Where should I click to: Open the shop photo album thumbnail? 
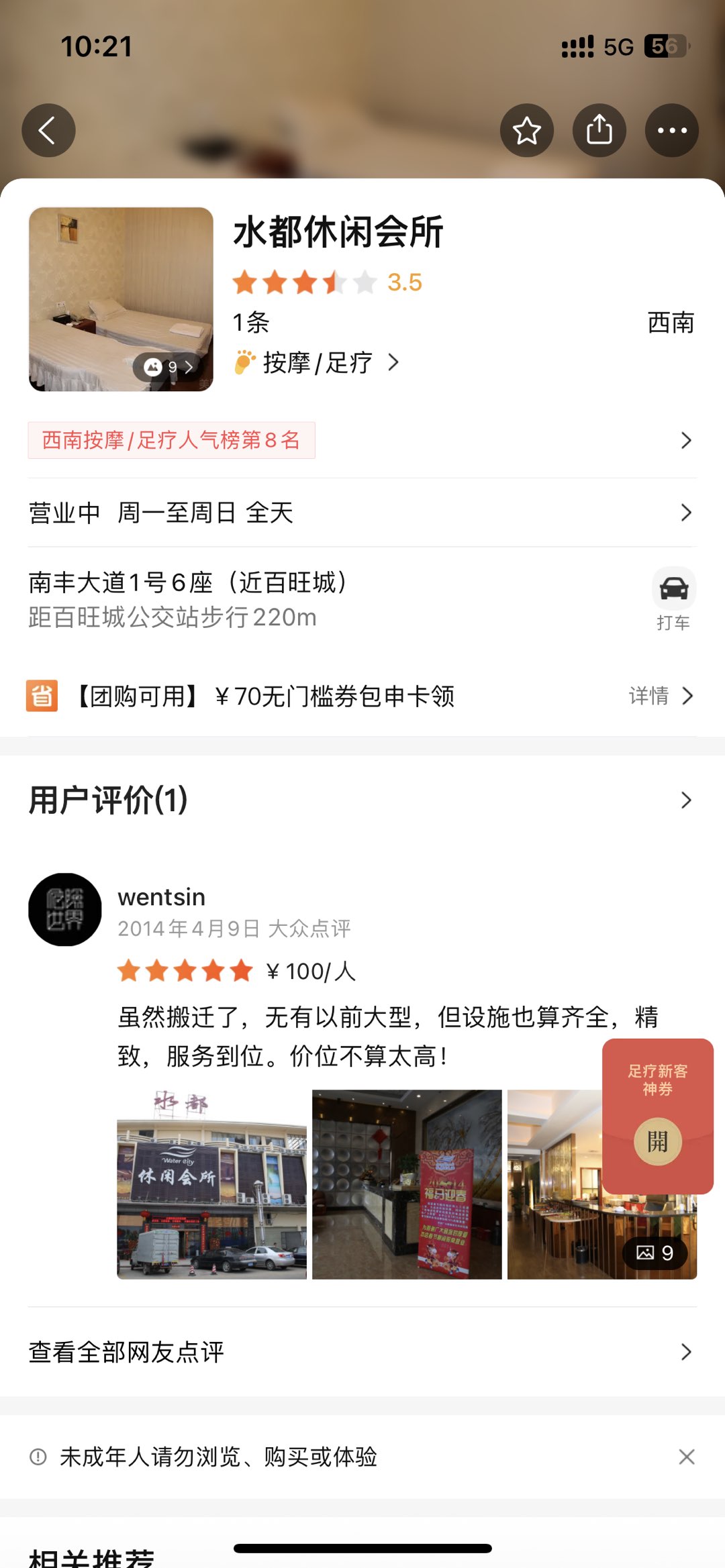(x=121, y=299)
